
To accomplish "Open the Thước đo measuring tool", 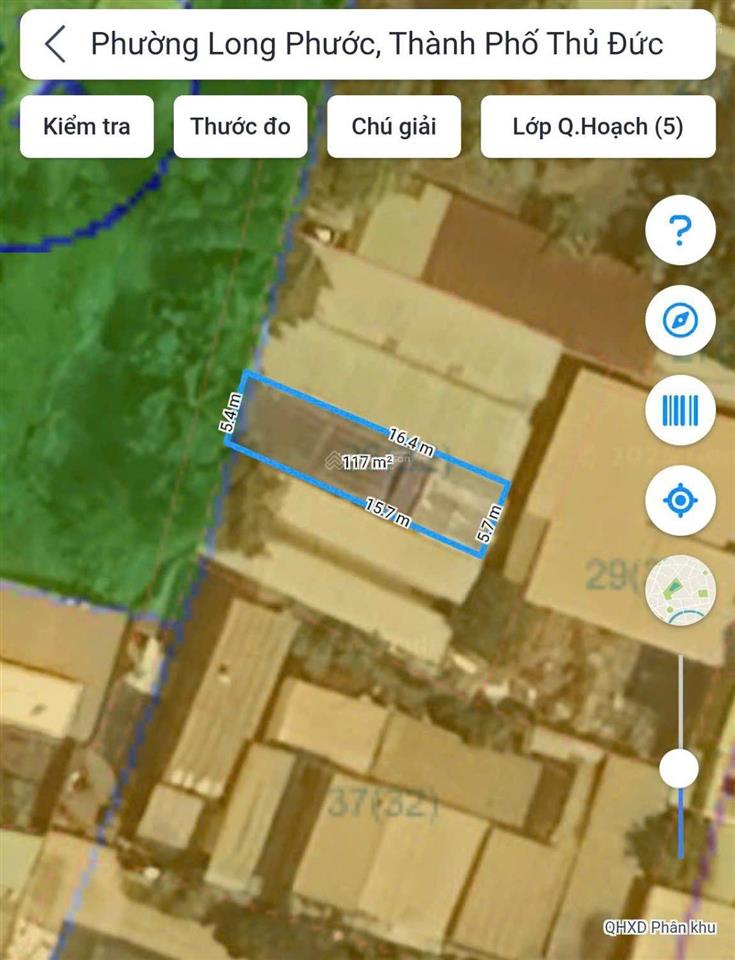I will [x=240, y=127].
